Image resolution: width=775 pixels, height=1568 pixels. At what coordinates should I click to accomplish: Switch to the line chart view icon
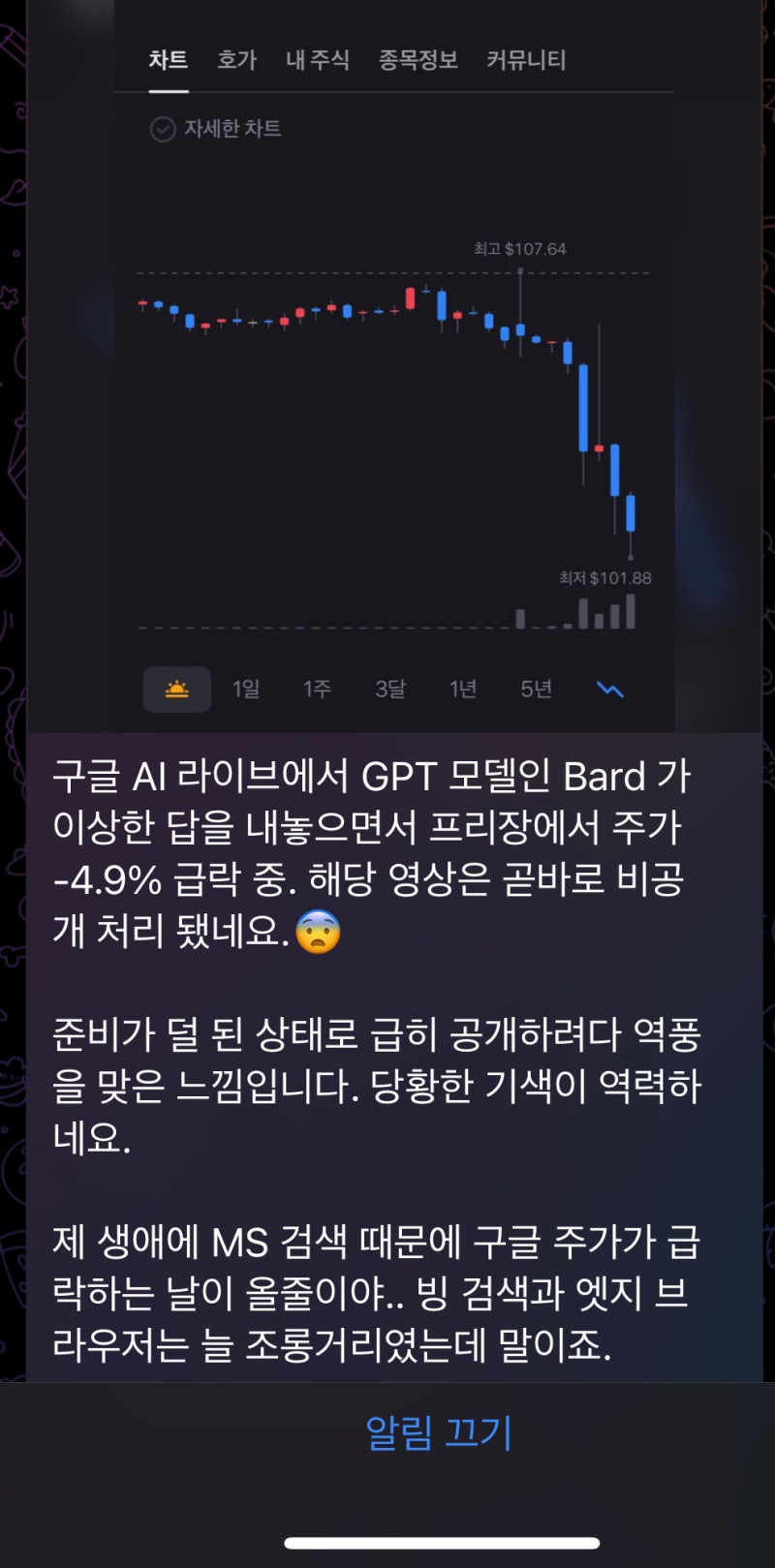click(610, 689)
